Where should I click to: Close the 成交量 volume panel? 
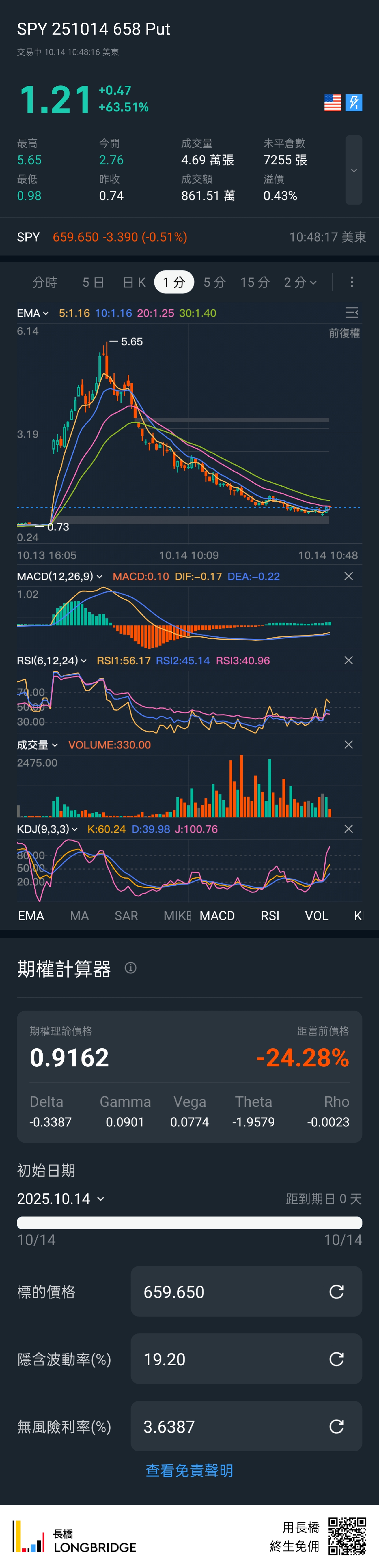click(349, 744)
